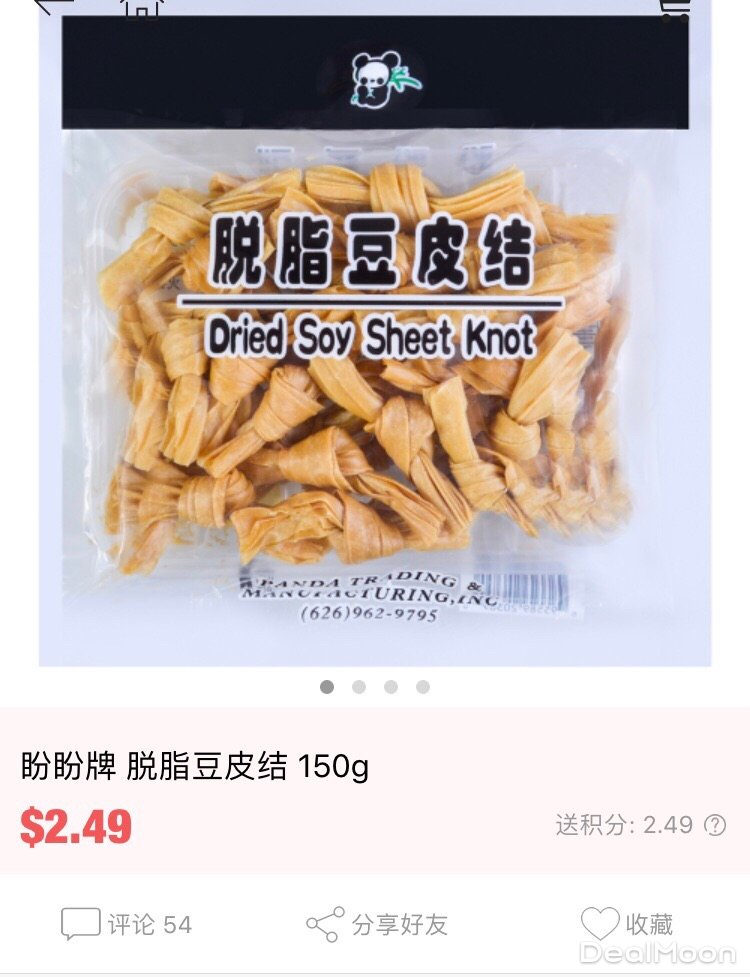This screenshot has width=750, height=977.
Task: Open the 评论 54 comments
Action: coord(126,924)
